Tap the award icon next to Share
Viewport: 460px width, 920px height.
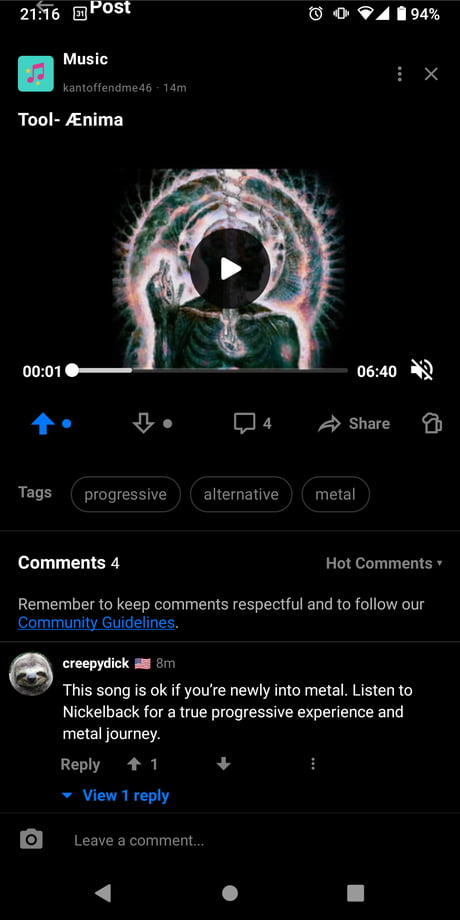pos(432,423)
